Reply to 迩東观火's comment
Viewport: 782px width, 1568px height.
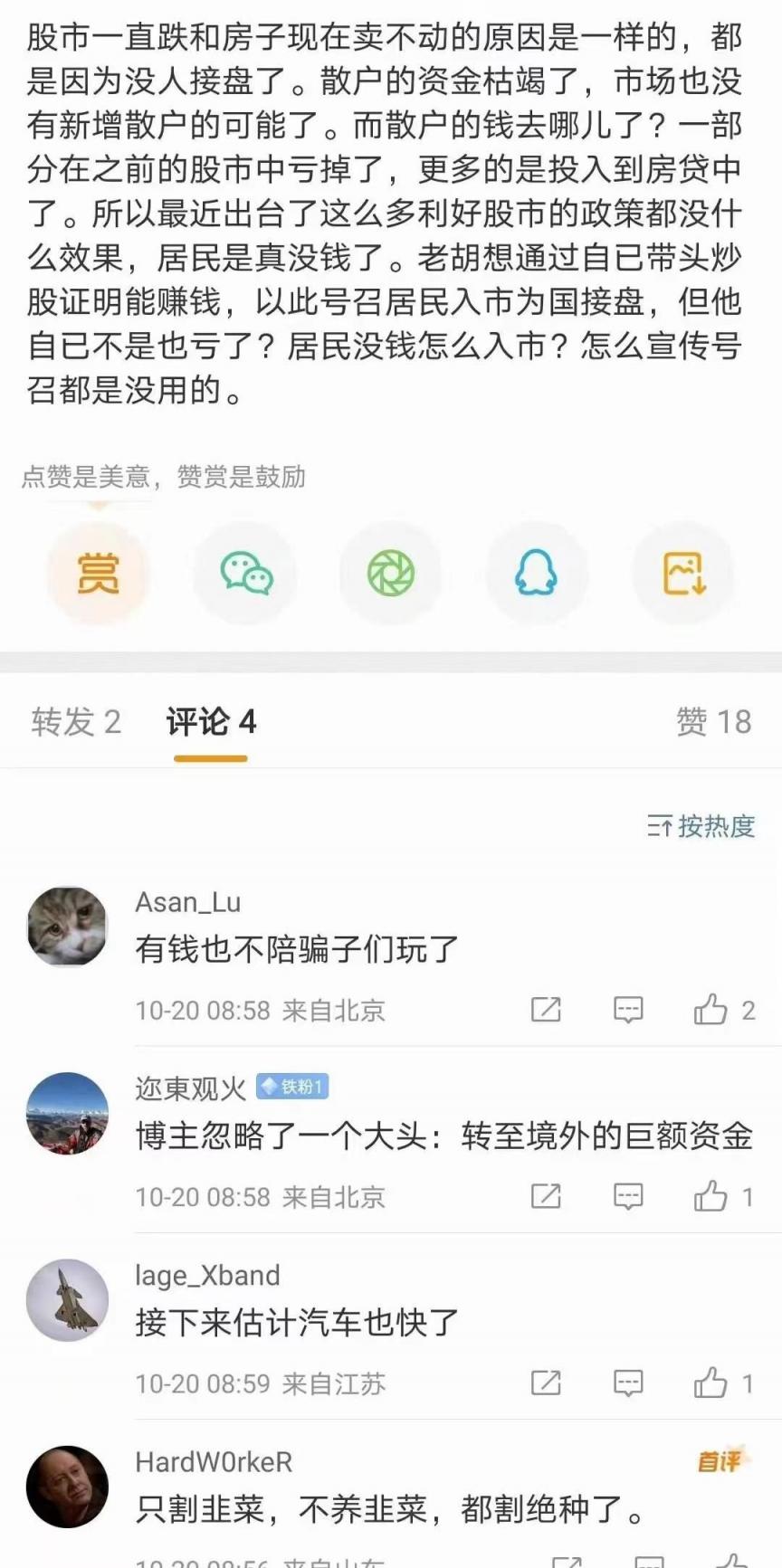(x=628, y=1197)
